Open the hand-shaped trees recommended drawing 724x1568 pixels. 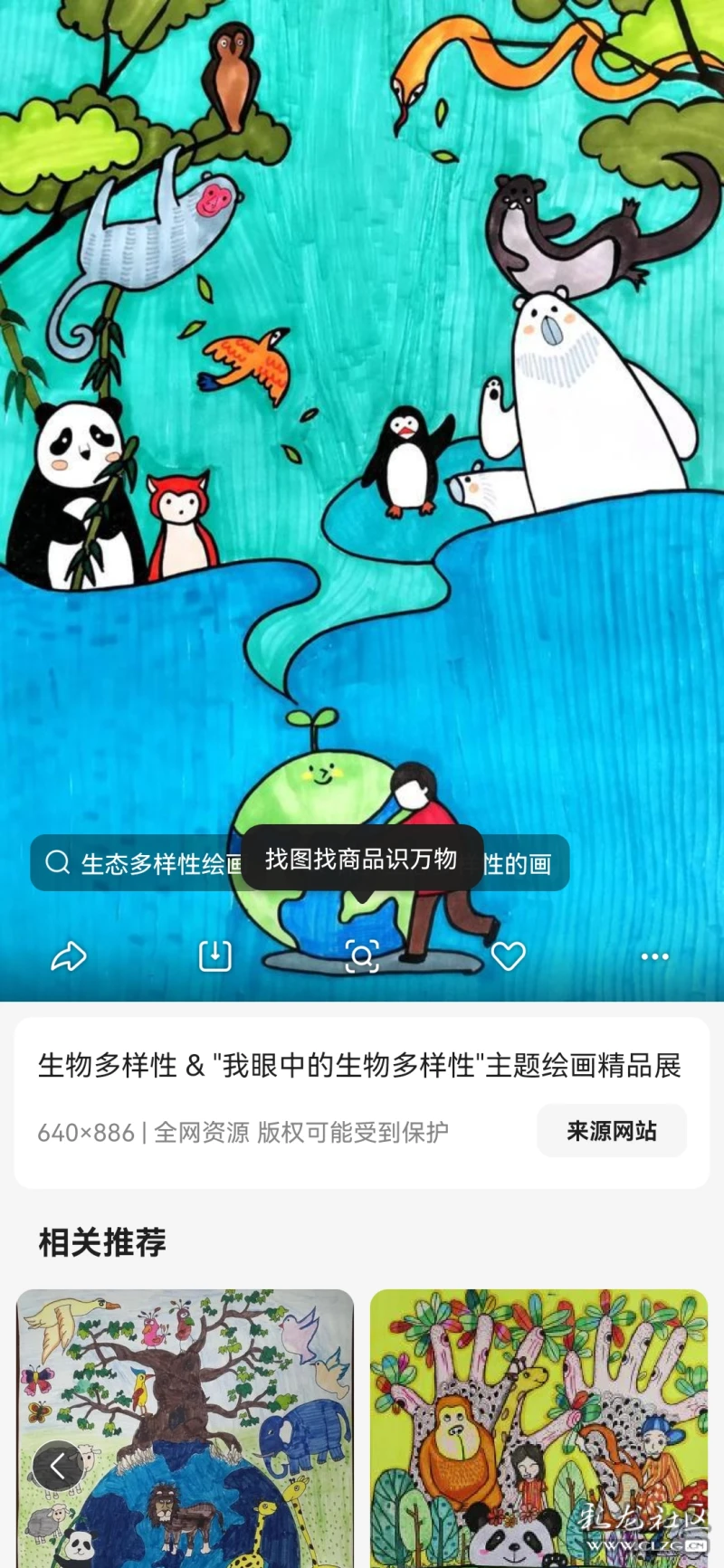(538, 1428)
